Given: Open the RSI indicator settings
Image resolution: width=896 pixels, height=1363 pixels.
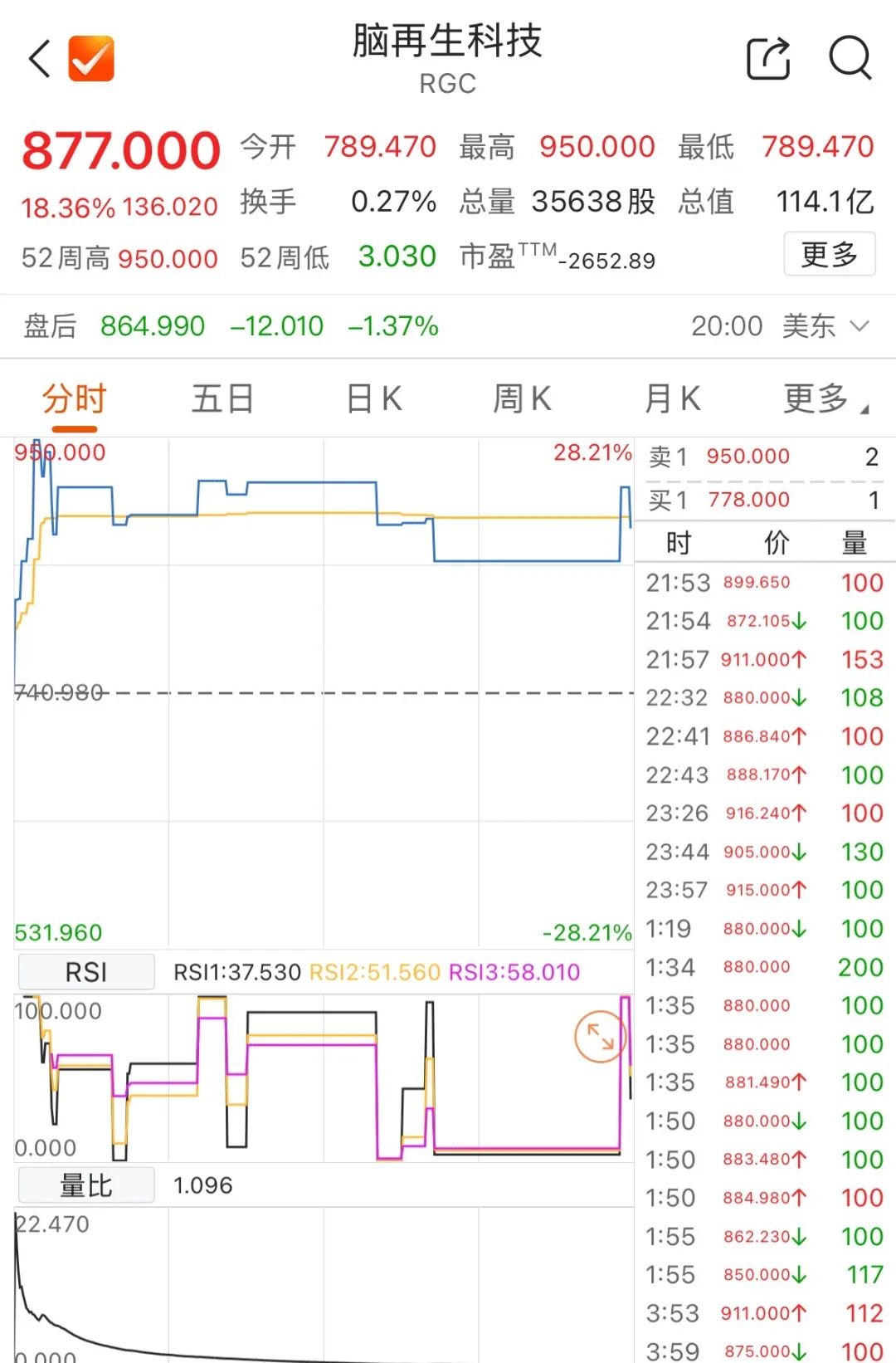Looking at the screenshot, I should (85, 970).
